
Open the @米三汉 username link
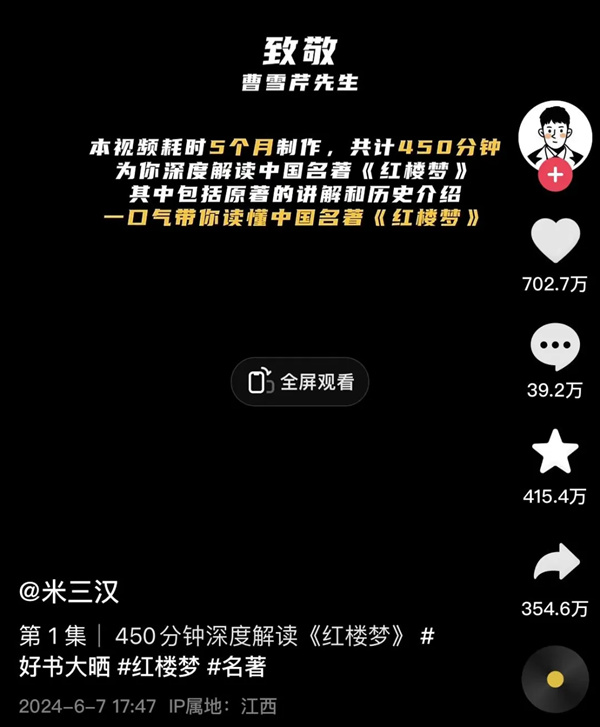click(70, 592)
